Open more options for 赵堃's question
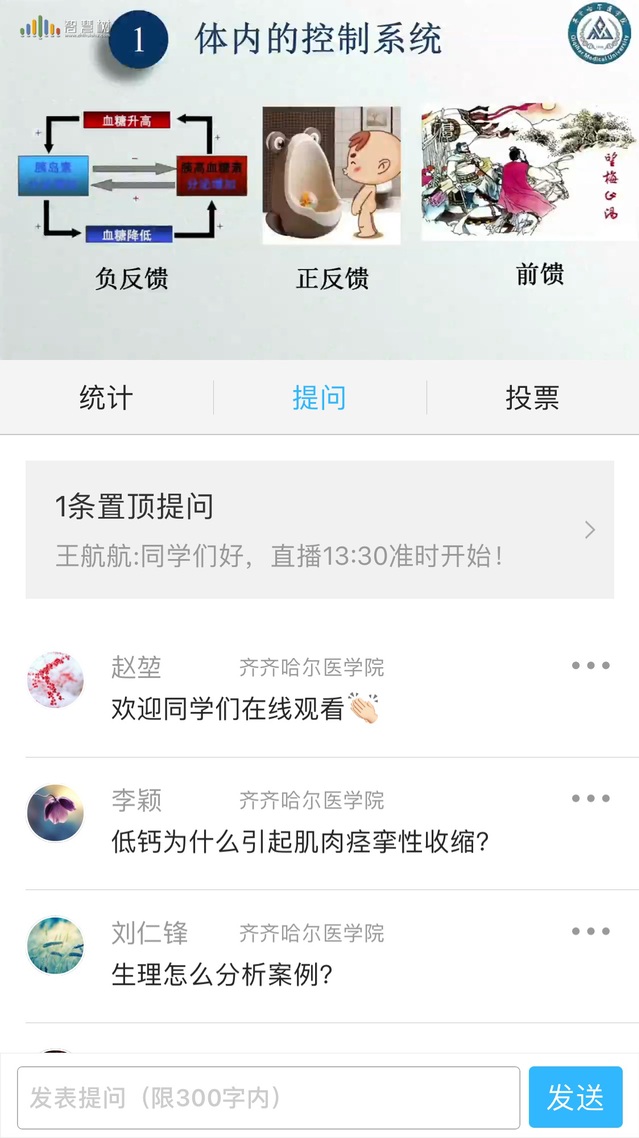This screenshot has width=639, height=1138. pos(590,666)
